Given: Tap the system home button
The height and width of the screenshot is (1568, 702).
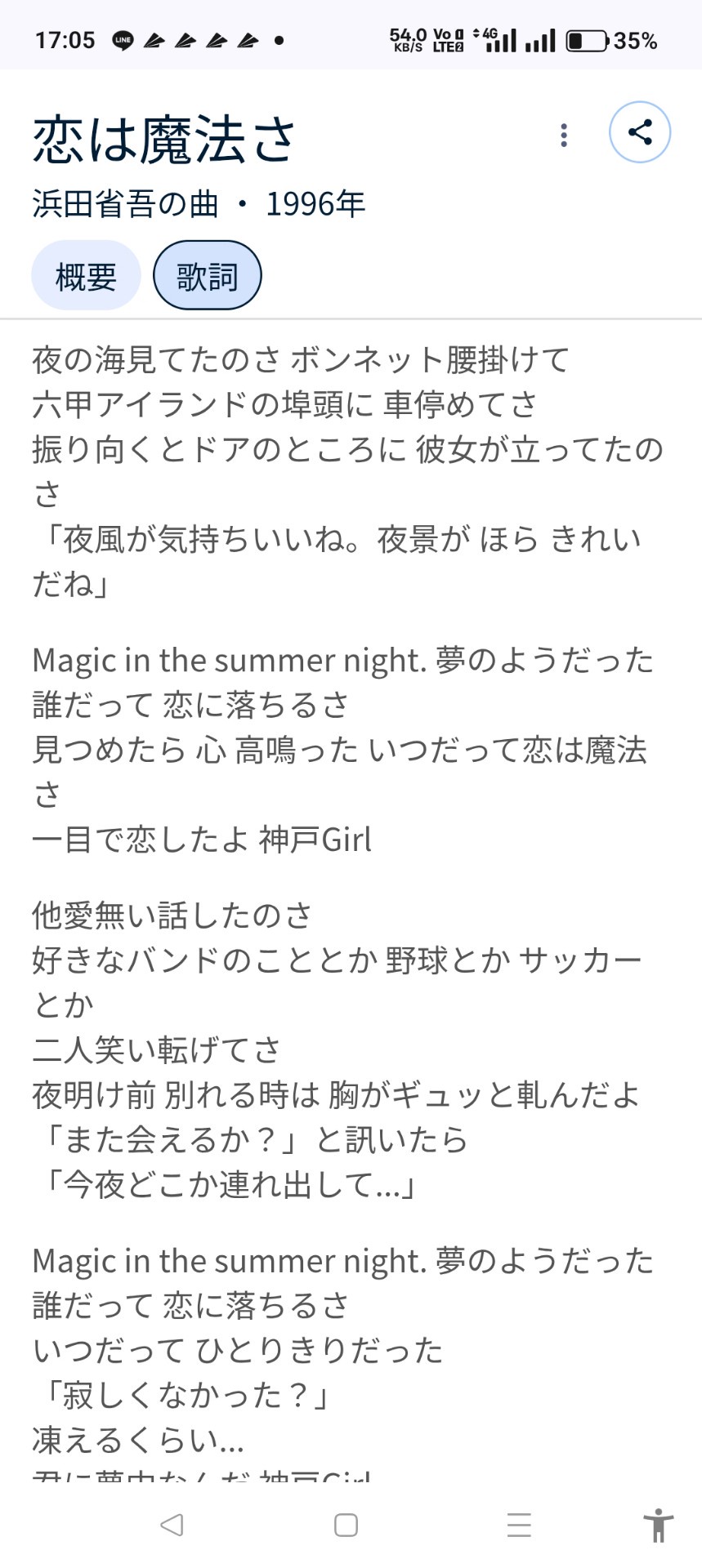Looking at the screenshot, I should click(347, 1525).
